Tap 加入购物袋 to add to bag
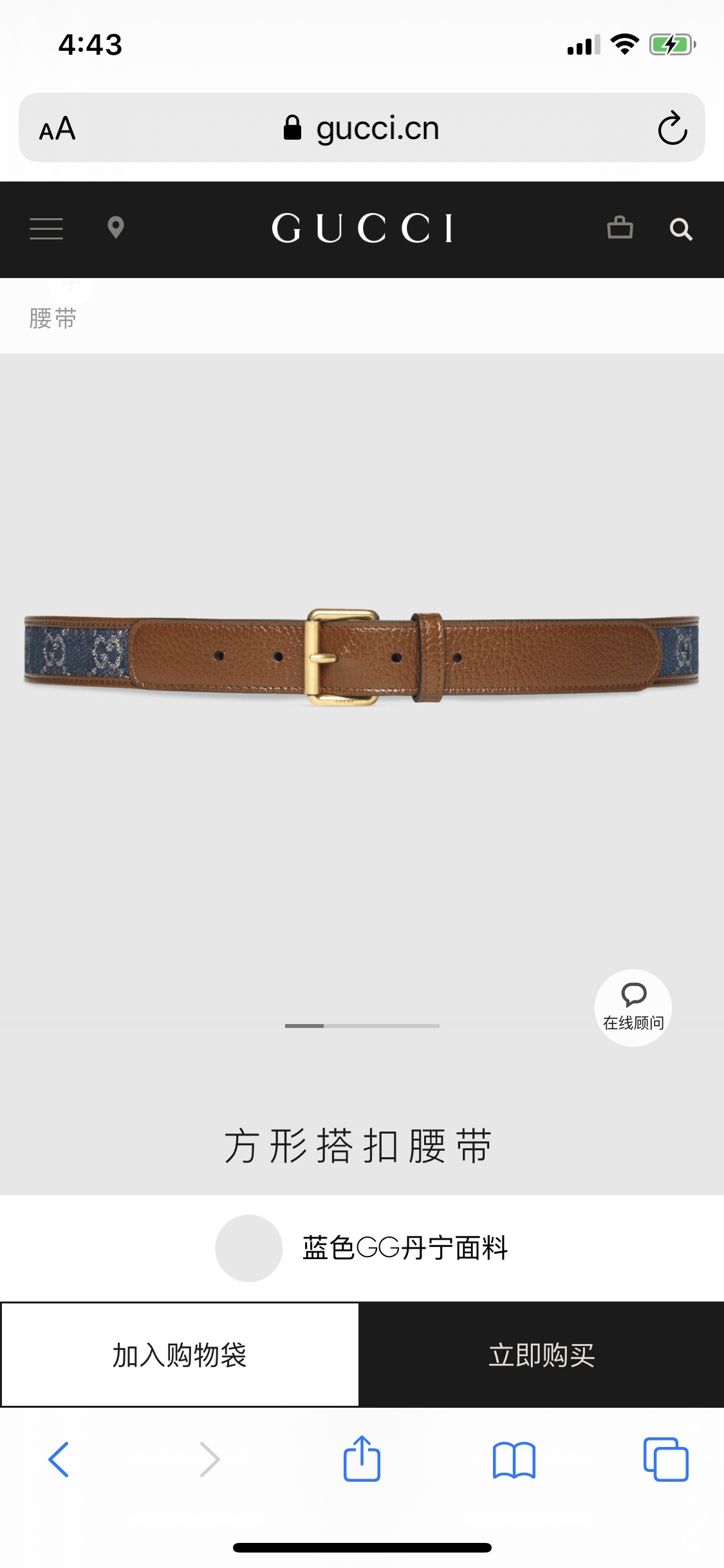The width and height of the screenshot is (724, 1568). (x=180, y=1355)
